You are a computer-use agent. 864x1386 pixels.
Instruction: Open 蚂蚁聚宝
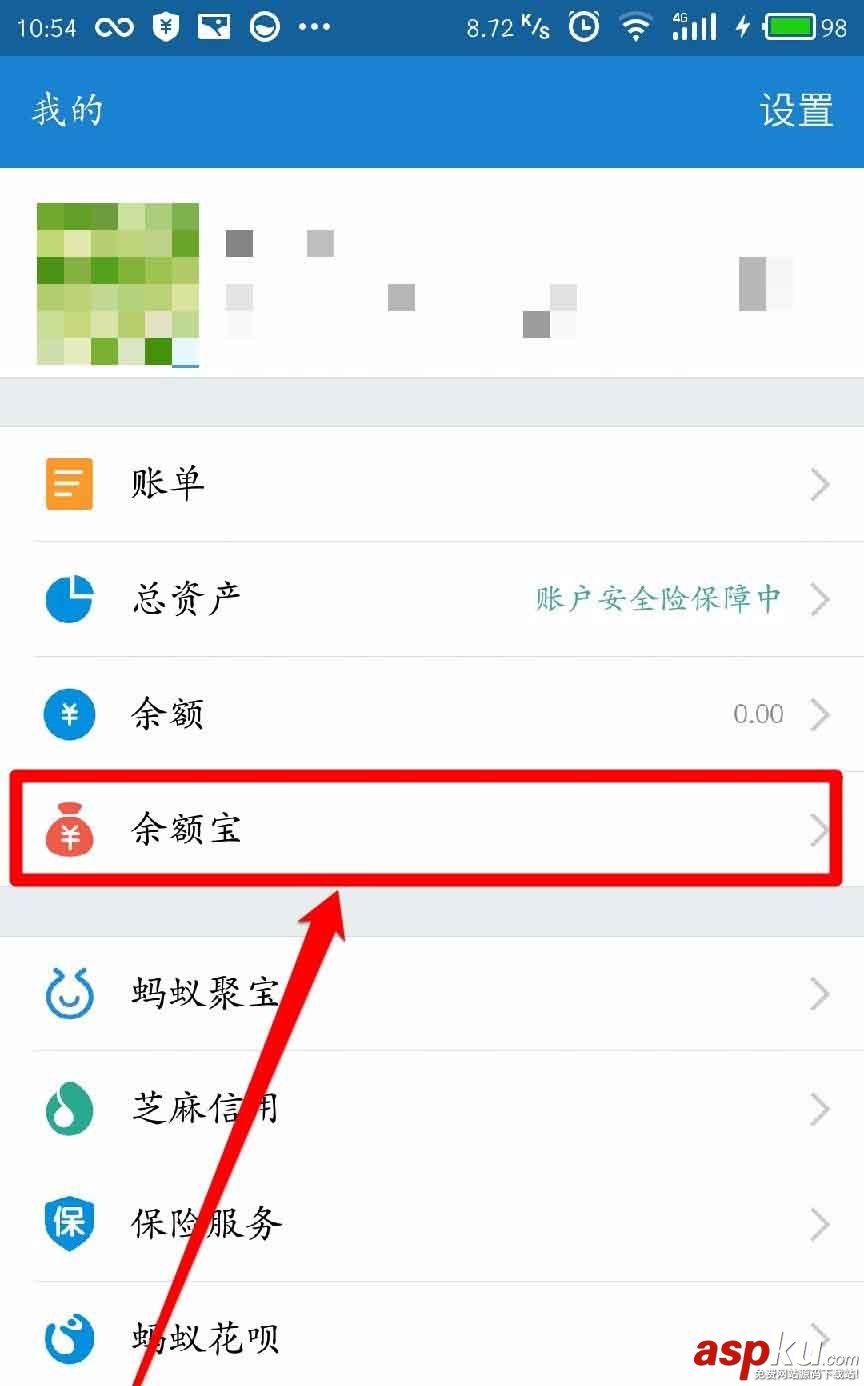[432, 993]
